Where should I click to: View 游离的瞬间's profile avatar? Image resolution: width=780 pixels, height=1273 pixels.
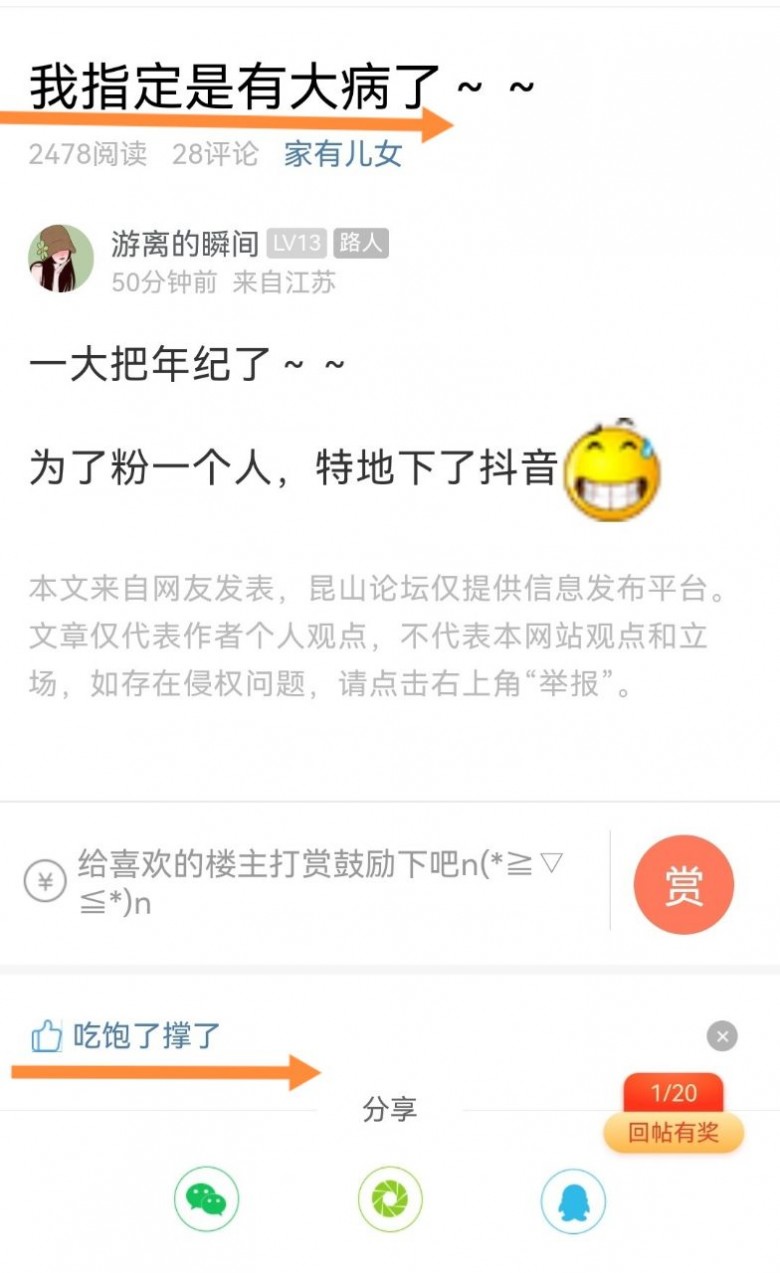[x=61, y=258]
